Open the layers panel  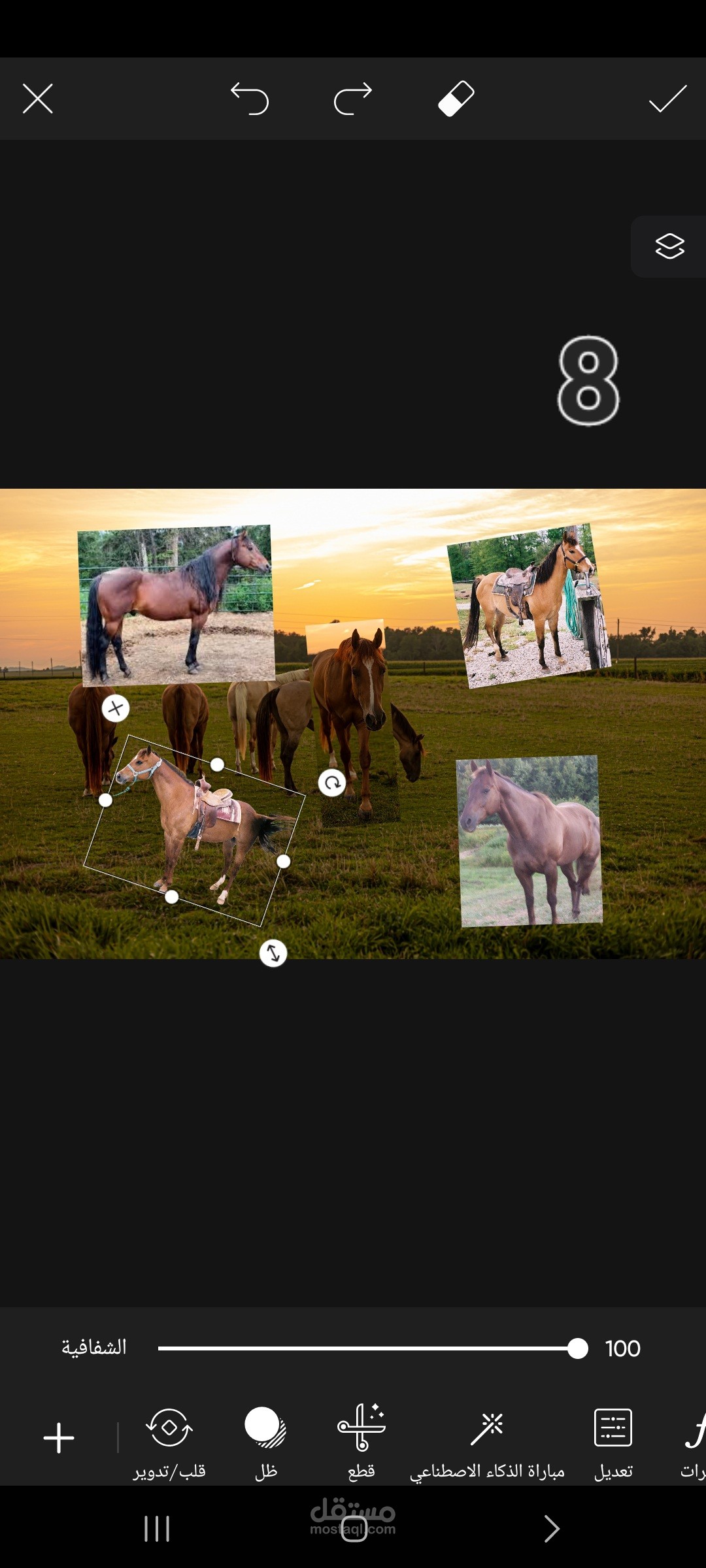click(x=669, y=246)
